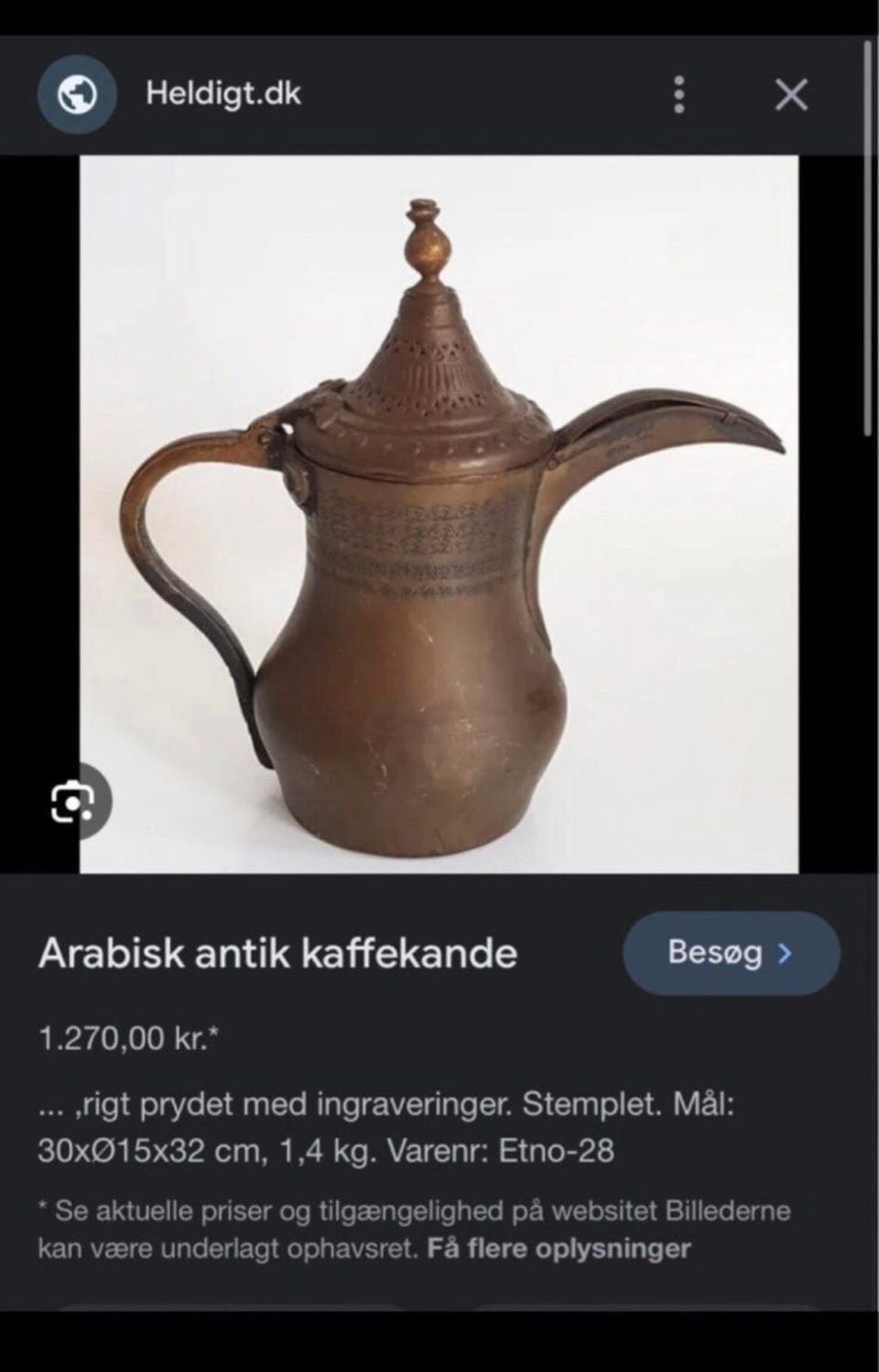The height and width of the screenshot is (1372, 879).
Task: Click the globe favicon beside Heldigt.dk
Action: coord(77,95)
